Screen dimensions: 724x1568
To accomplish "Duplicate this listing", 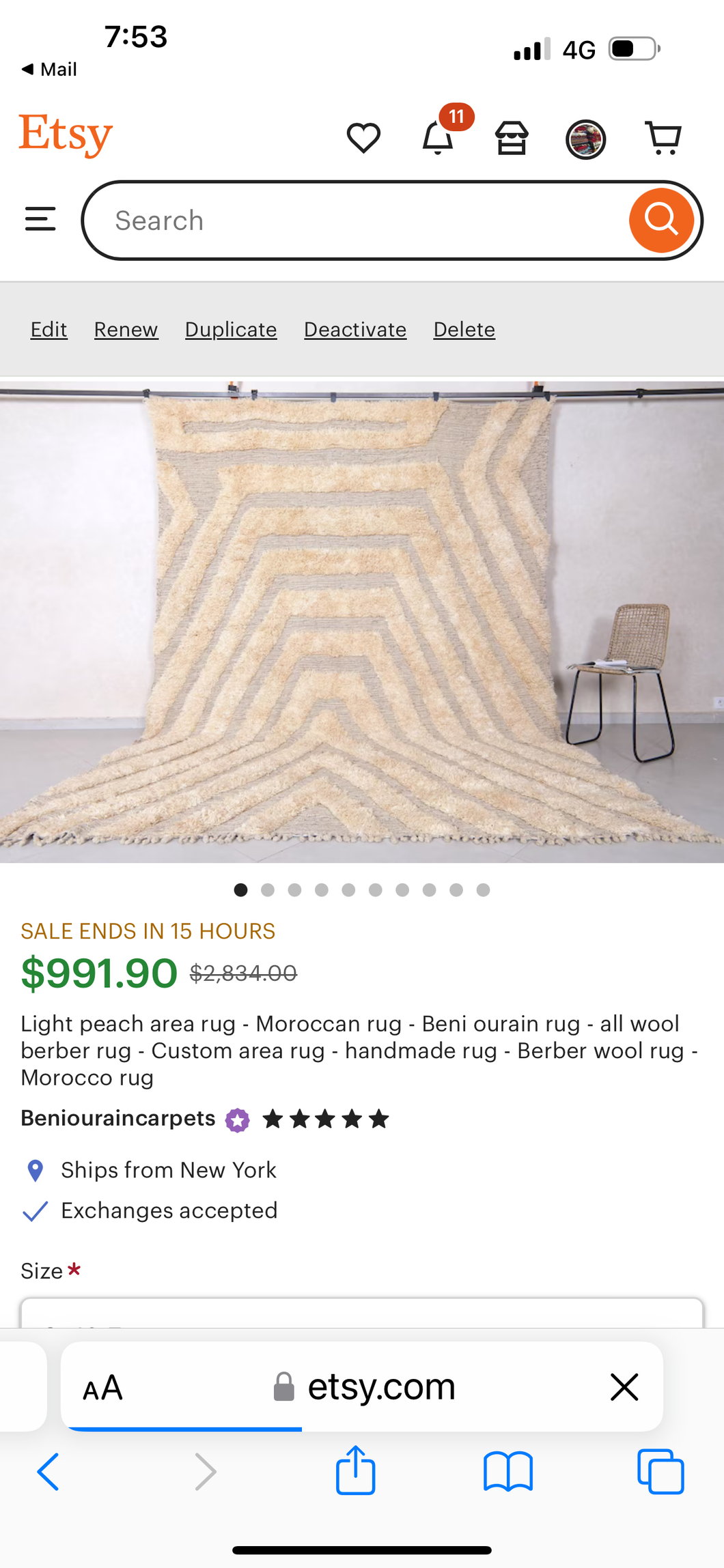I will coord(231,330).
